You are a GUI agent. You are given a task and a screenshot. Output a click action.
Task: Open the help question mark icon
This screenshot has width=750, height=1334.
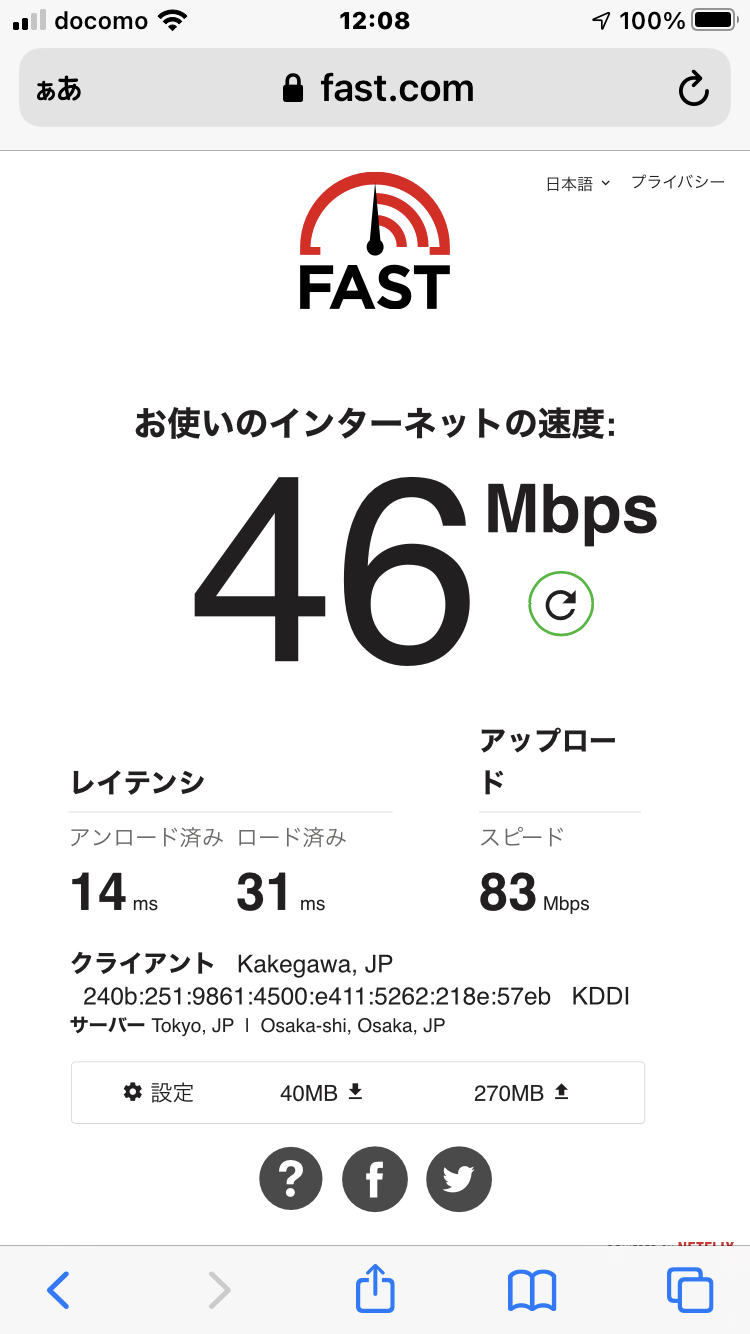[x=291, y=1180]
